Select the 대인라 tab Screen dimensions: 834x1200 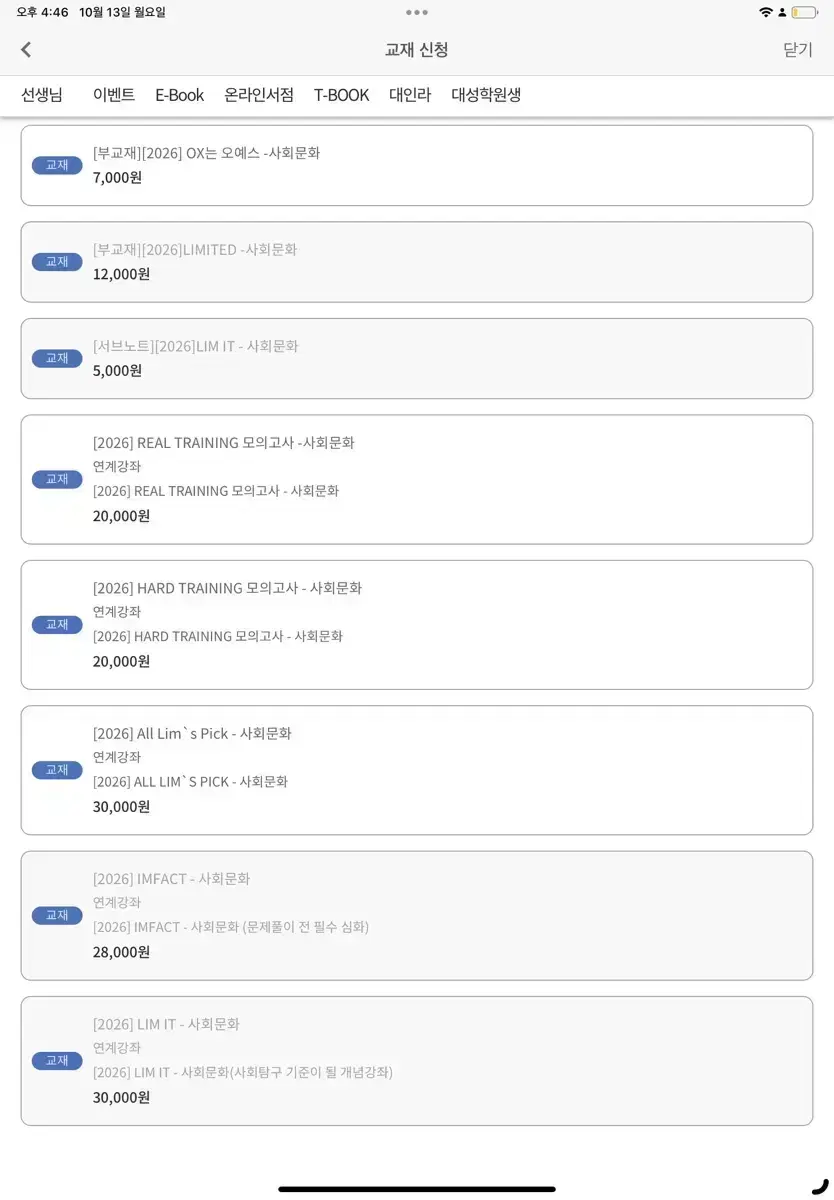pos(410,95)
